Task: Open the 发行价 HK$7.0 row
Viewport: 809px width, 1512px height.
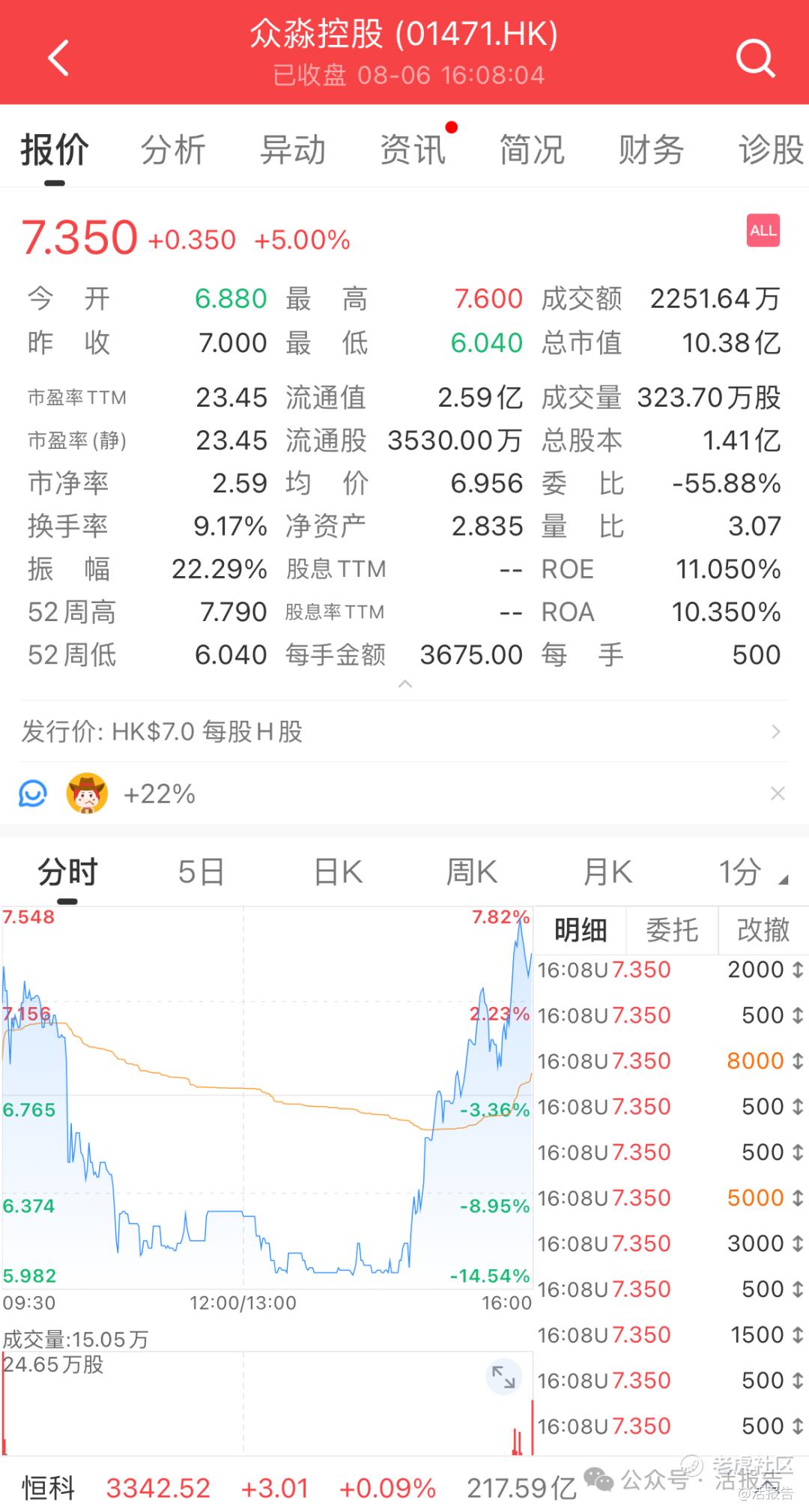Action: point(404,731)
